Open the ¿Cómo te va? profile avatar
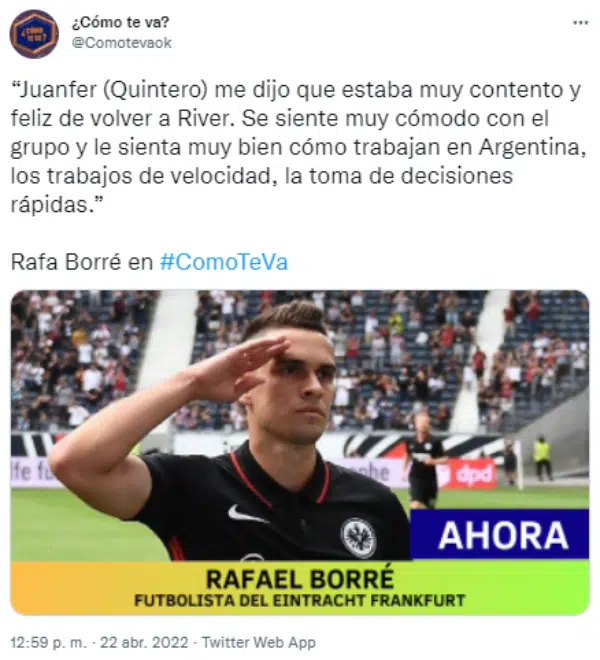 [x=34, y=33]
